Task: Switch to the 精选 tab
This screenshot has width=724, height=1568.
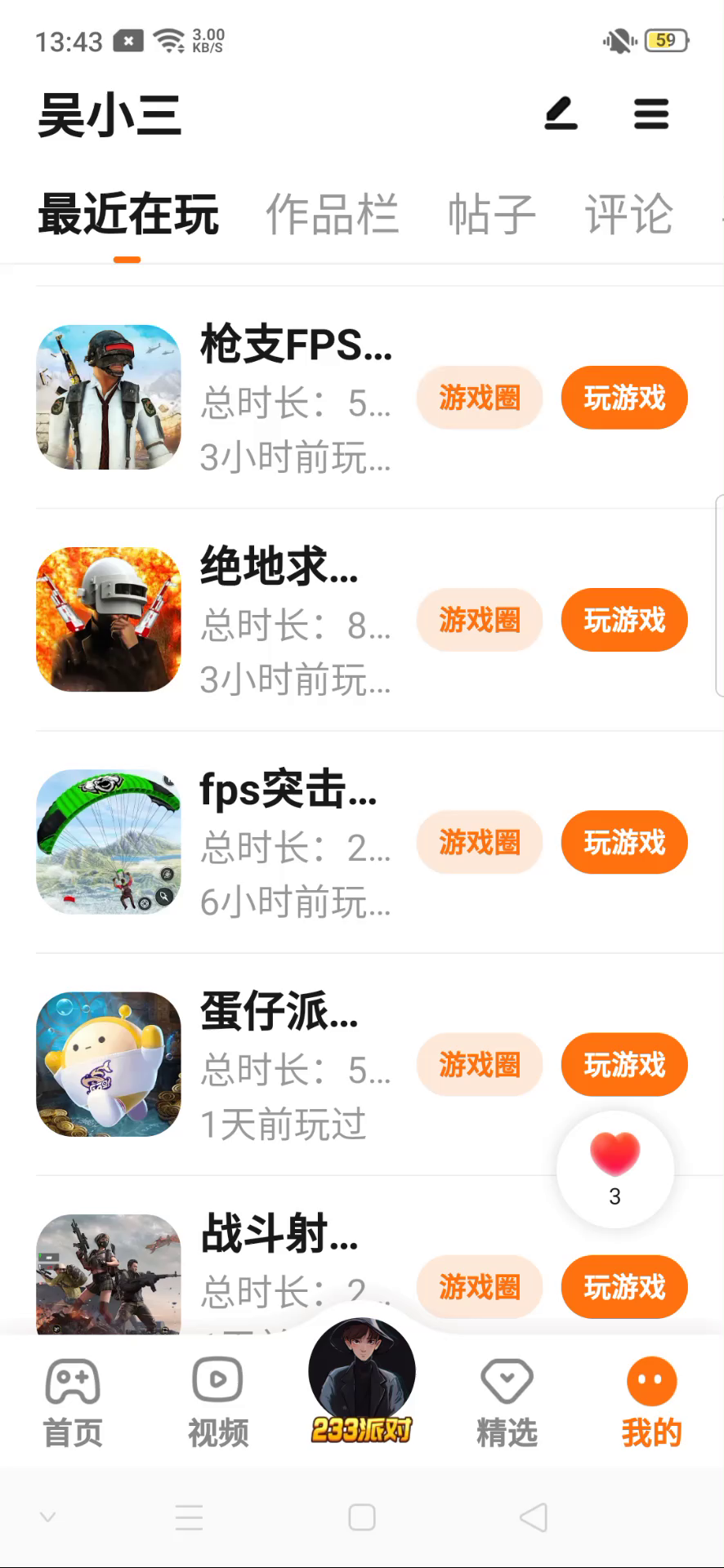Action: coord(507,1401)
